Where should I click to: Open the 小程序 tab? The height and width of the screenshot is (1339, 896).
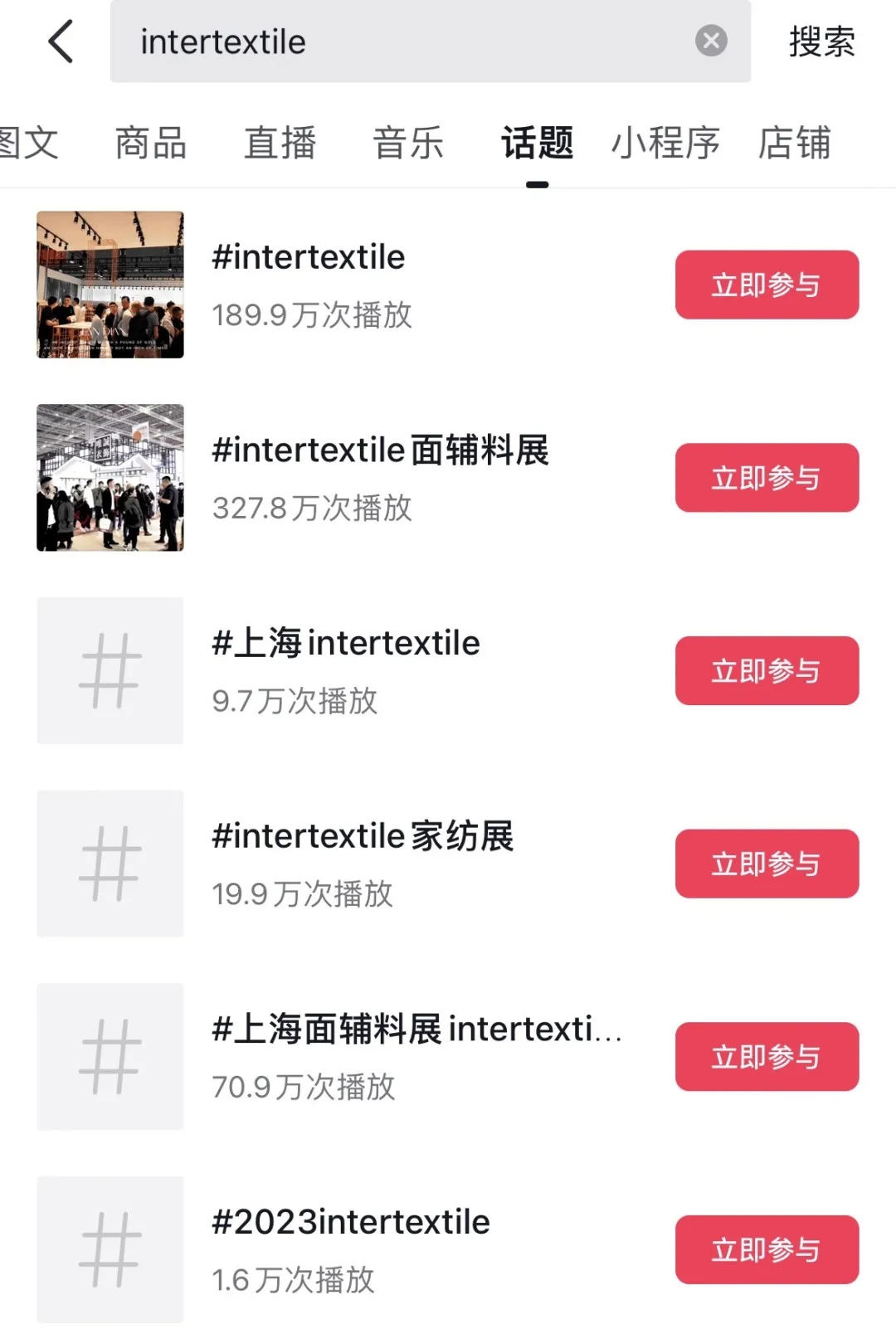point(665,143)
